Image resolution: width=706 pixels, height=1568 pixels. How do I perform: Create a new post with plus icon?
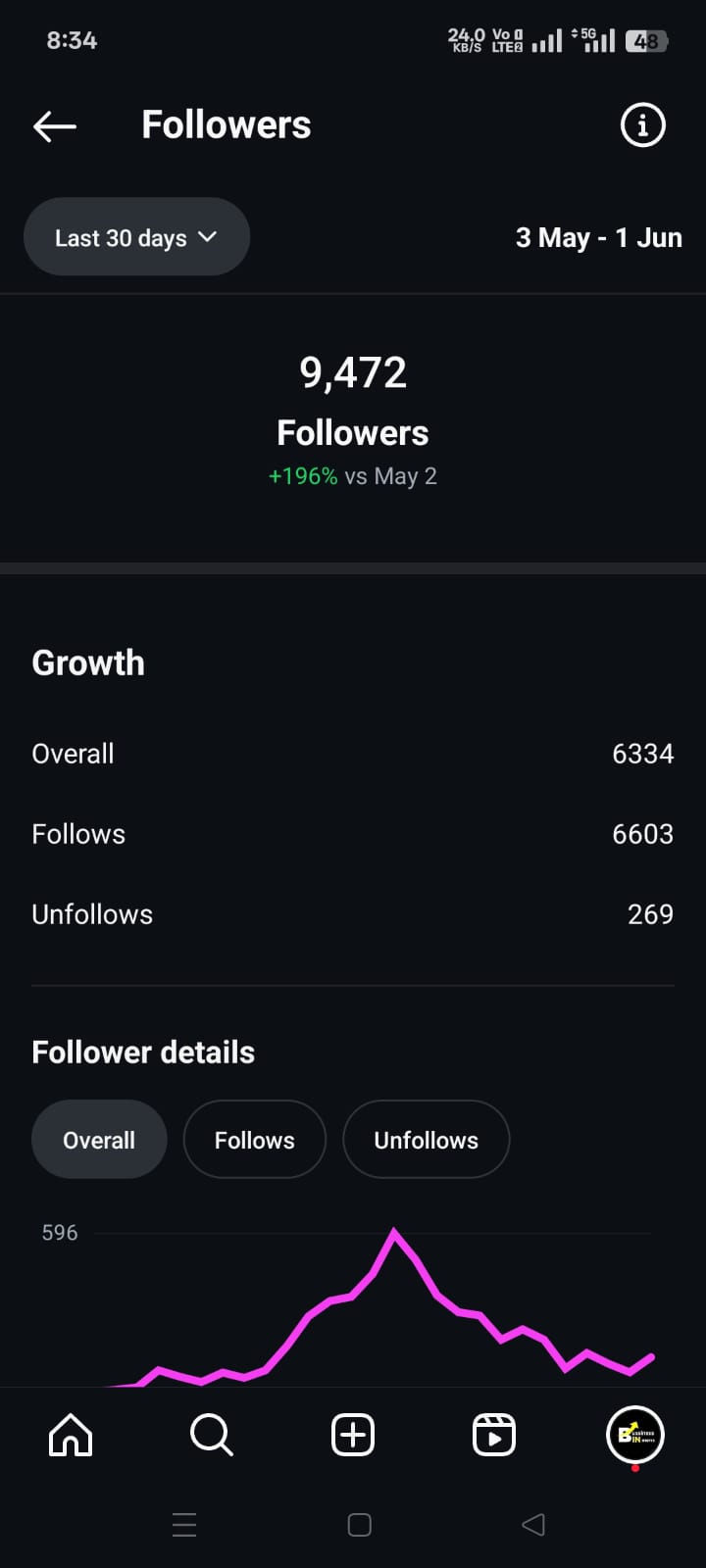353,1436
